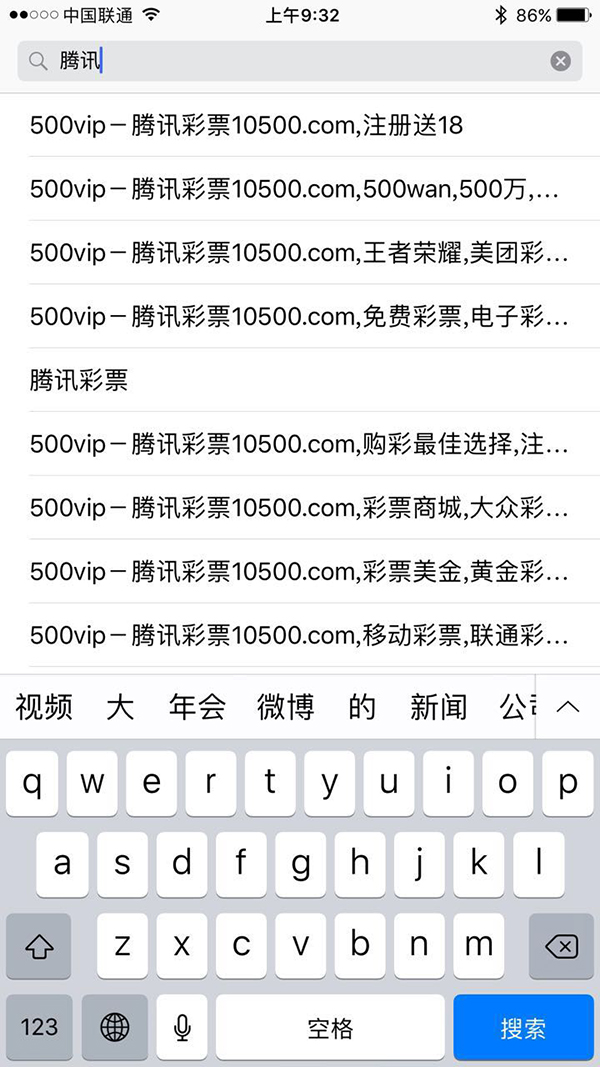This screenshot has height=1067, width=600.
Task: Open the suggestion mentioning 王者荣耀,美团彩
Action: [x=299, y=254]
